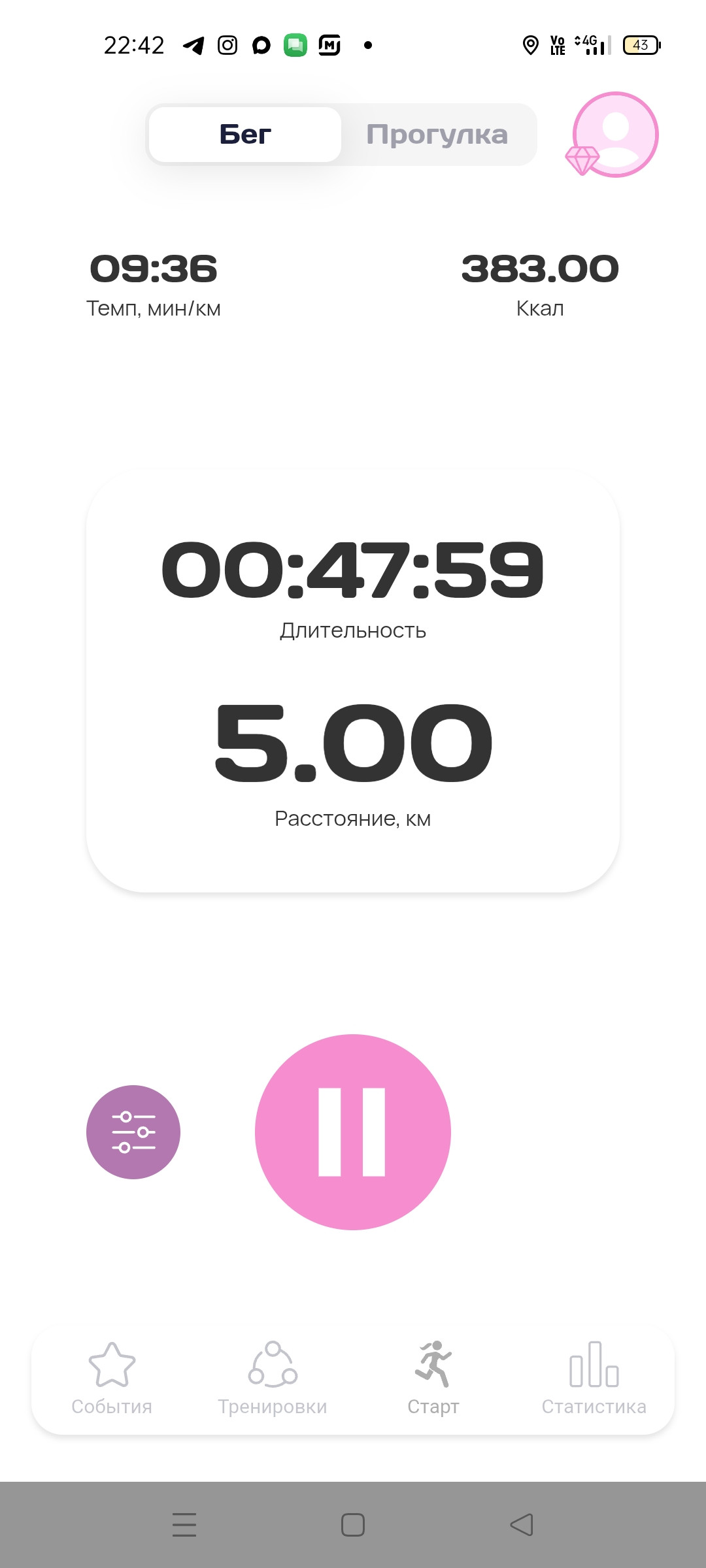Image resolution: width=706 pixels, height=1568 pixels.
Task: Go to the События tab
Action: (112, 1379)
